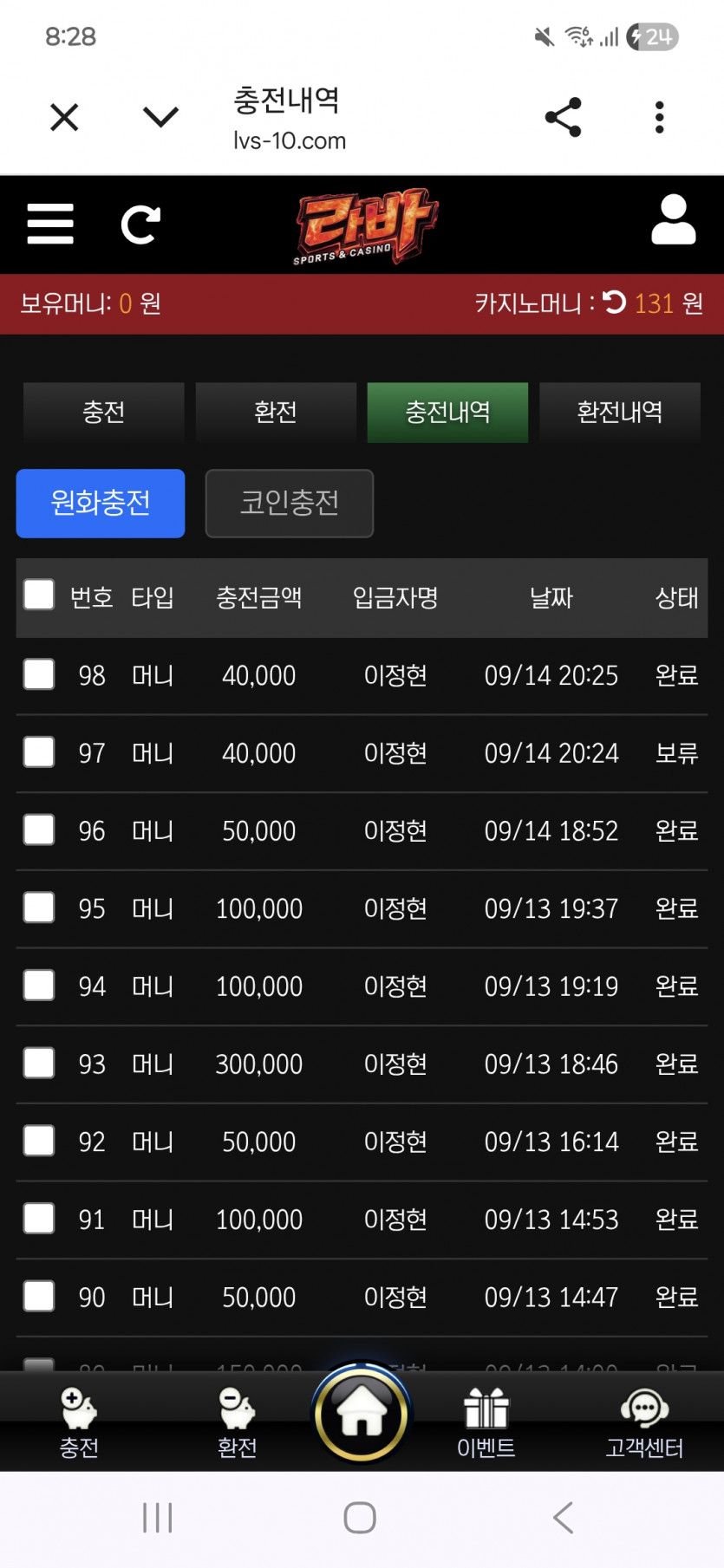
Task: Expand the page info chevron
Action: [x=161, y=116]
